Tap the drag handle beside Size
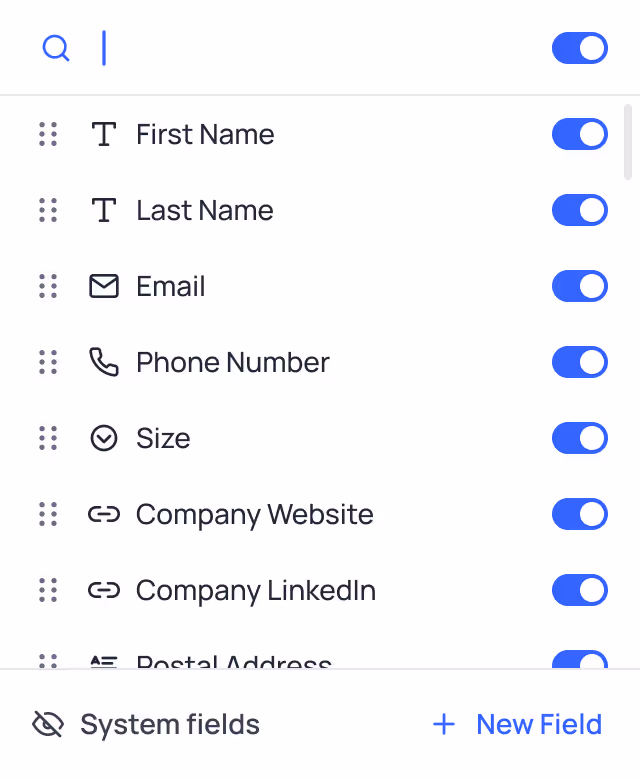 point(48,438)
